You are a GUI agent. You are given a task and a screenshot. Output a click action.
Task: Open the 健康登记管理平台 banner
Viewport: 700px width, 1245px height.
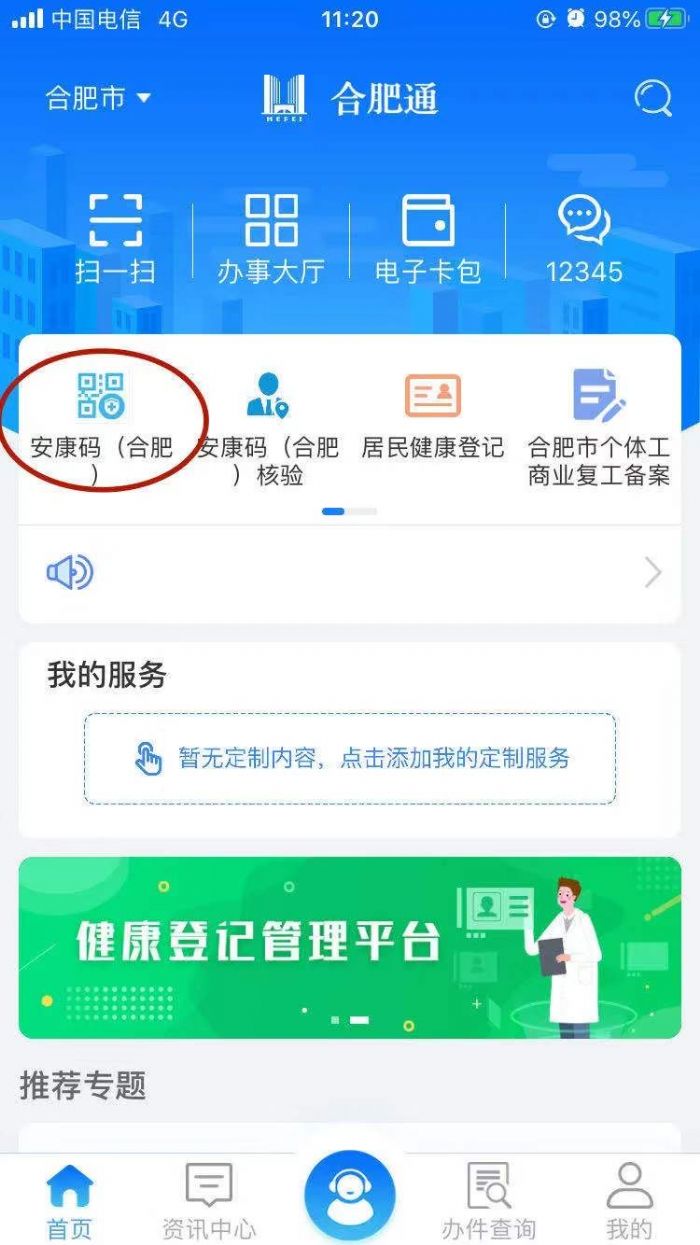pos(350,947)
